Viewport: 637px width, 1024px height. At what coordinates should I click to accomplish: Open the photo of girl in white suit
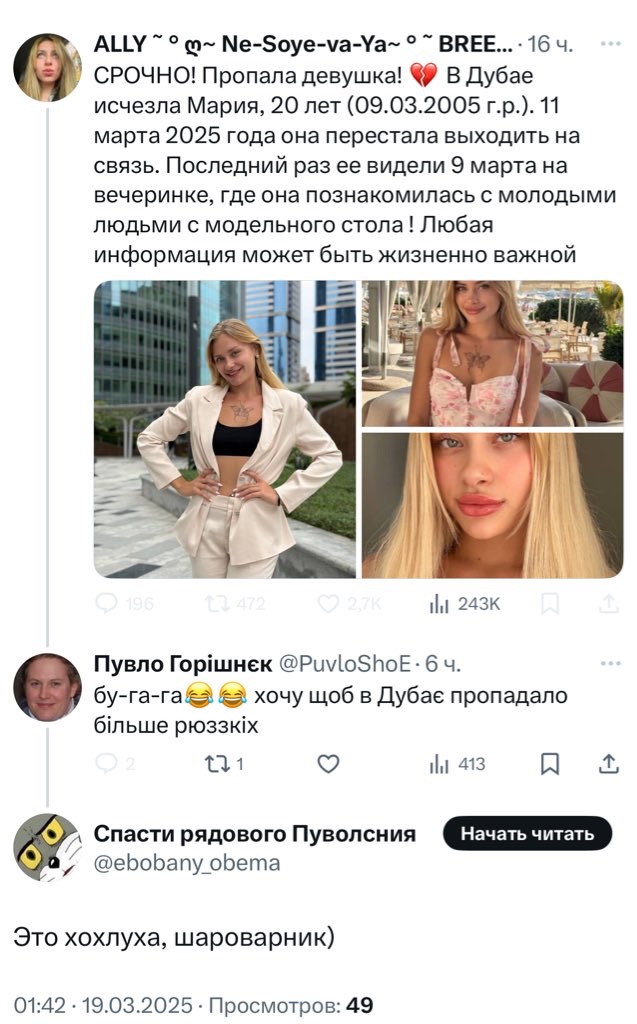225,429
